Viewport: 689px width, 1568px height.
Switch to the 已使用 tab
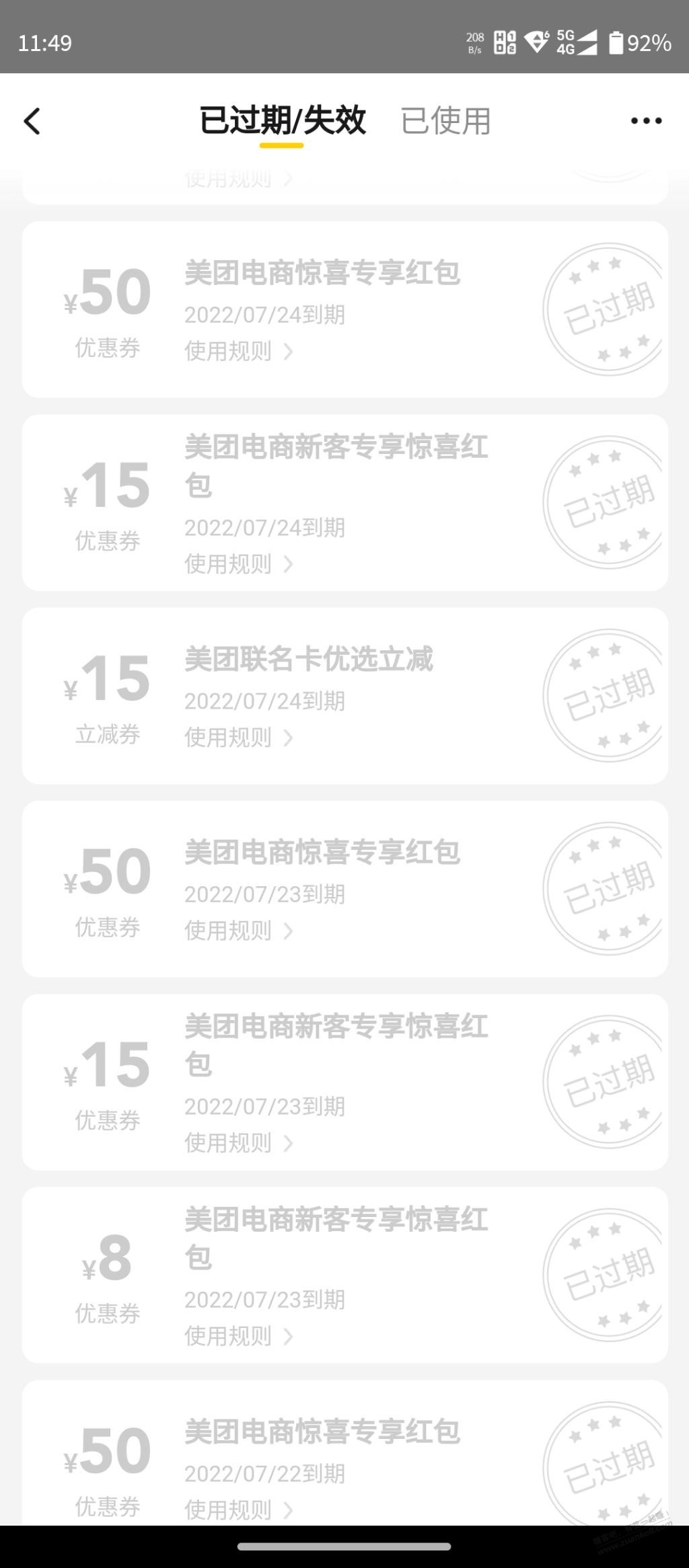pos(445,121)
